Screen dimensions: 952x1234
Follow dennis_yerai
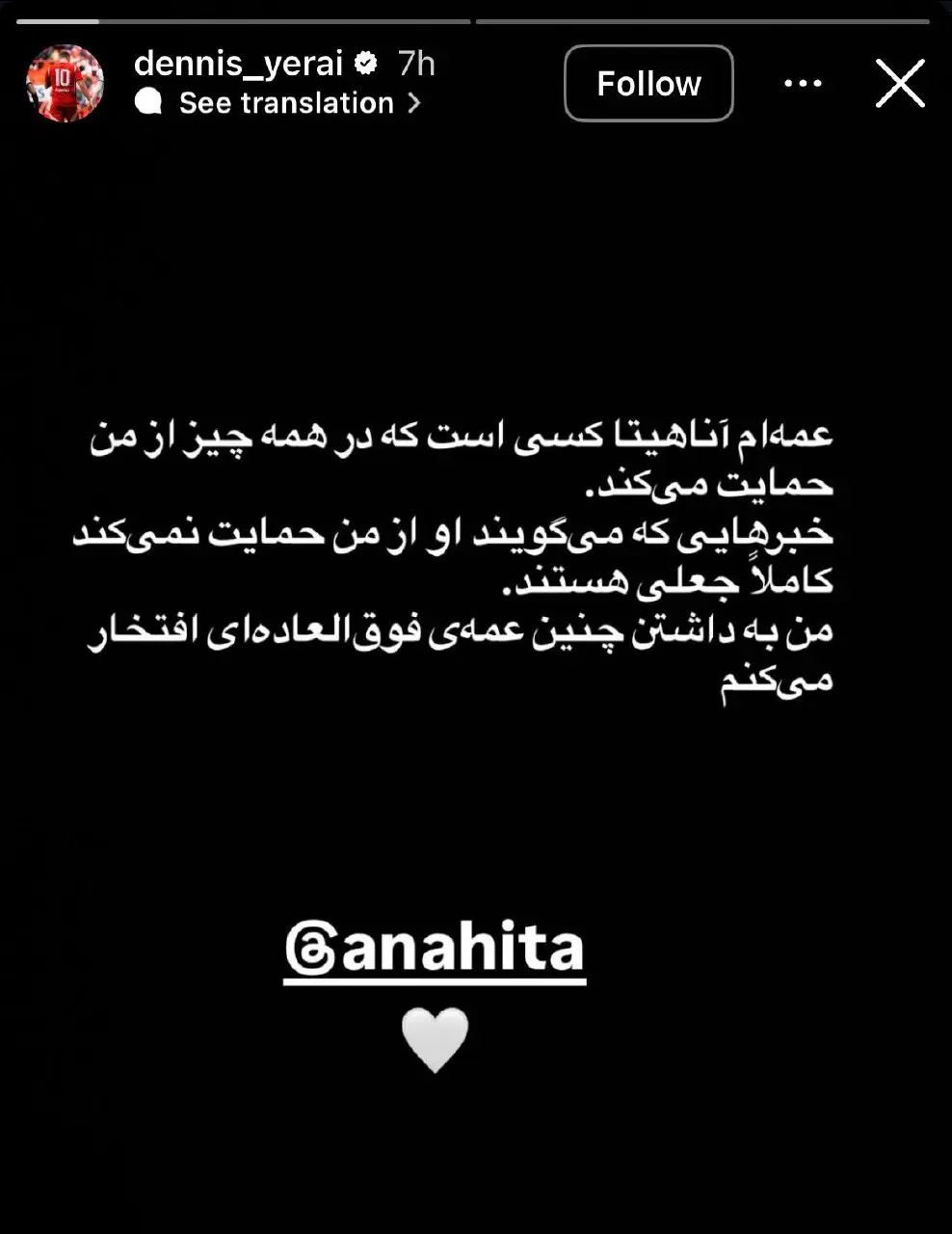tap(648, 83)
